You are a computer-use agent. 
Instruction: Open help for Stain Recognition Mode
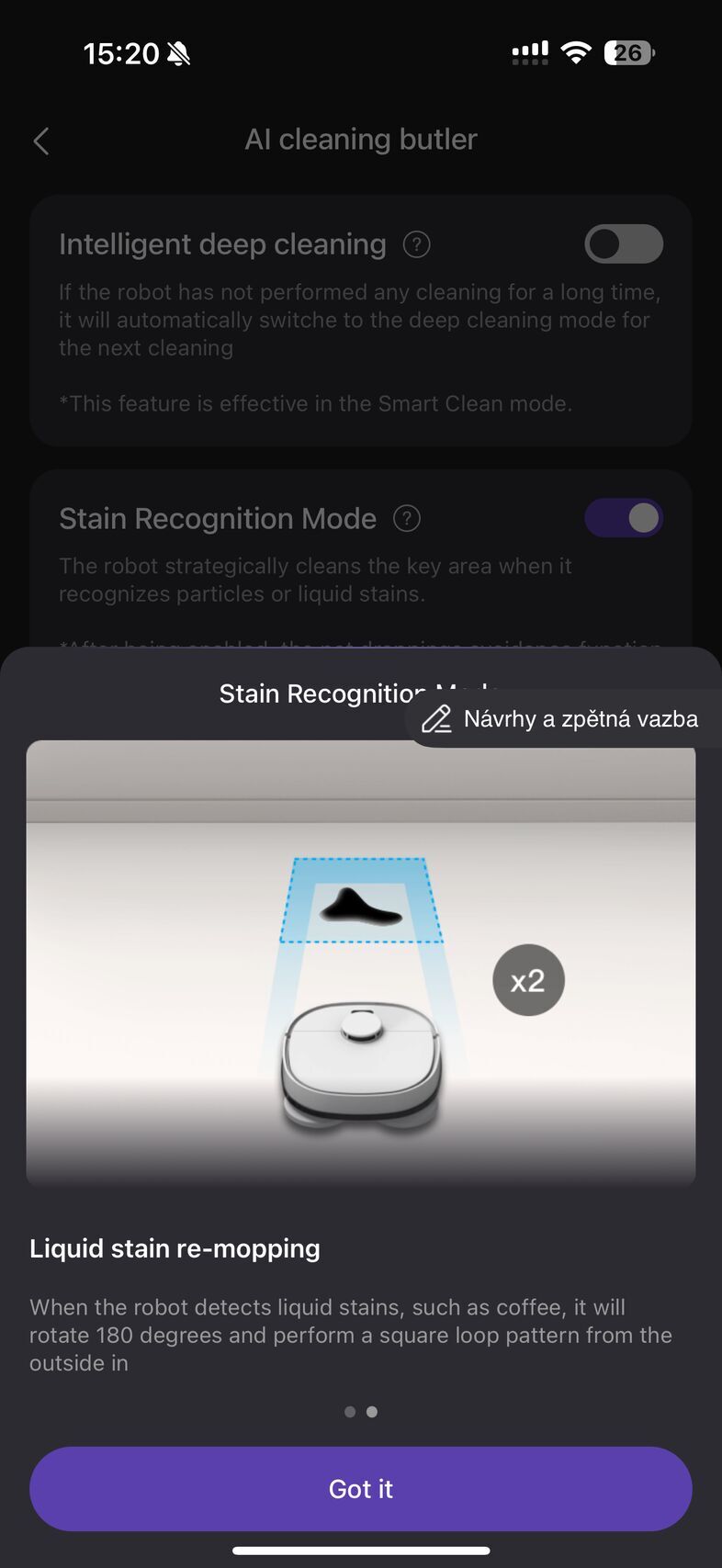406,518
